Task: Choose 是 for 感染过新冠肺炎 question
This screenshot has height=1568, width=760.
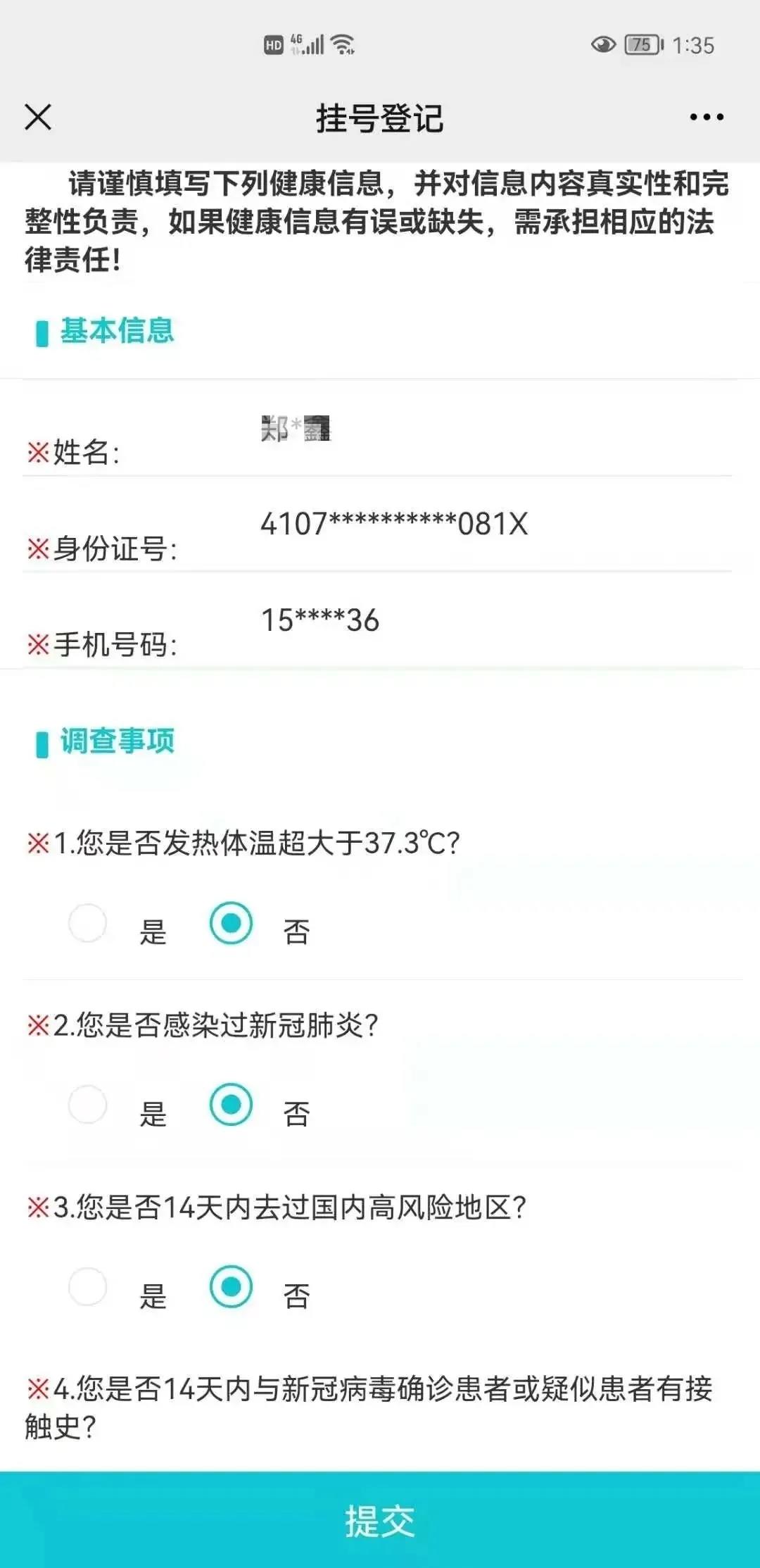Action: coord(88,1104)
